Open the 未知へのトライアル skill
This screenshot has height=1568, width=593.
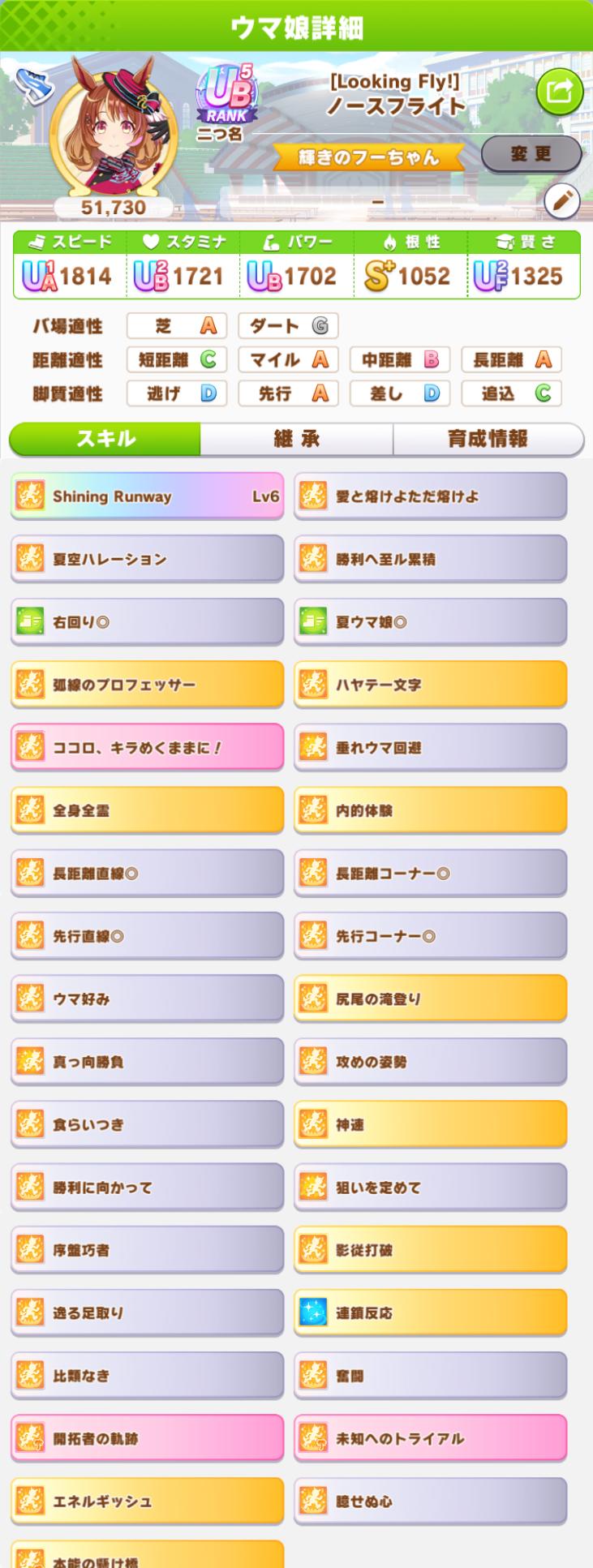coord(430,1438)
